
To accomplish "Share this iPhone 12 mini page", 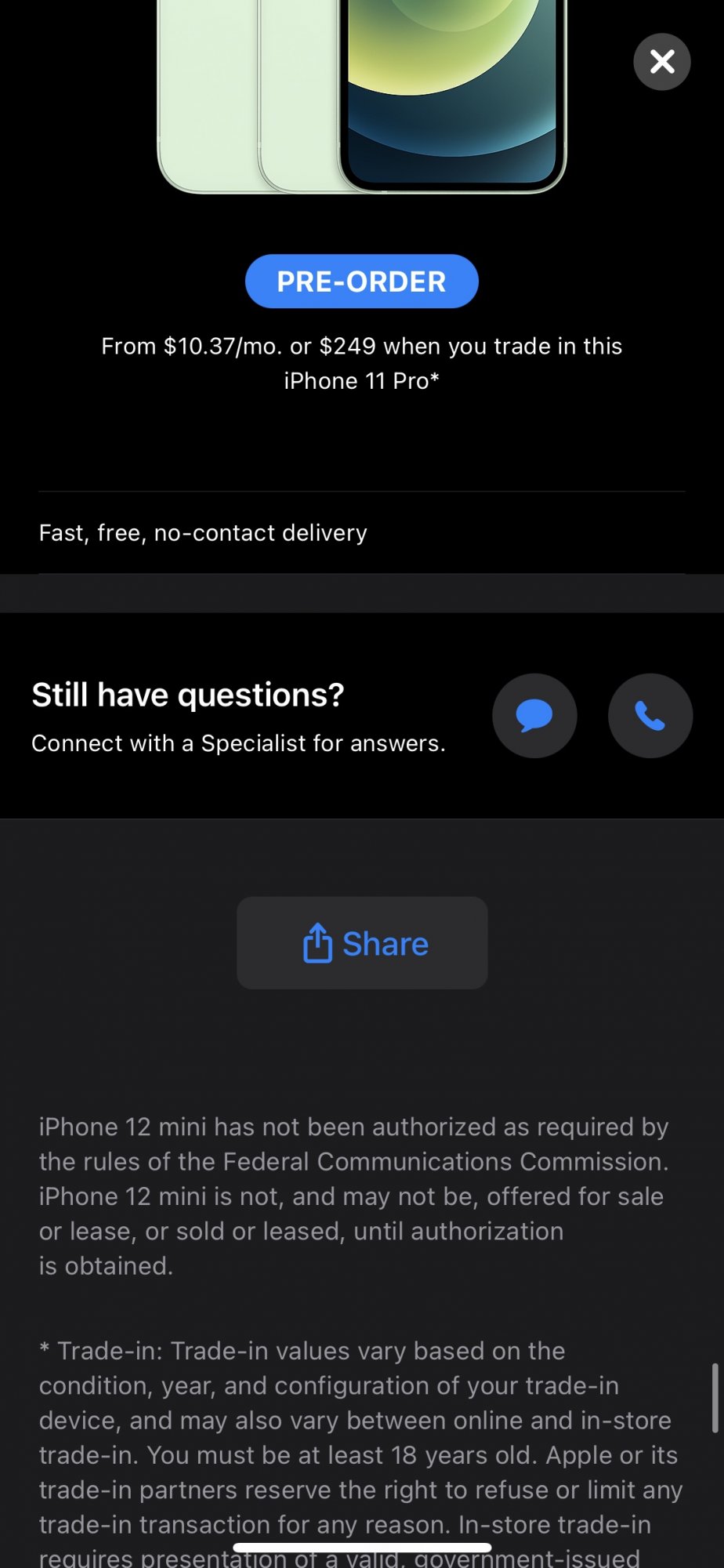I will [x=362, y=943].
